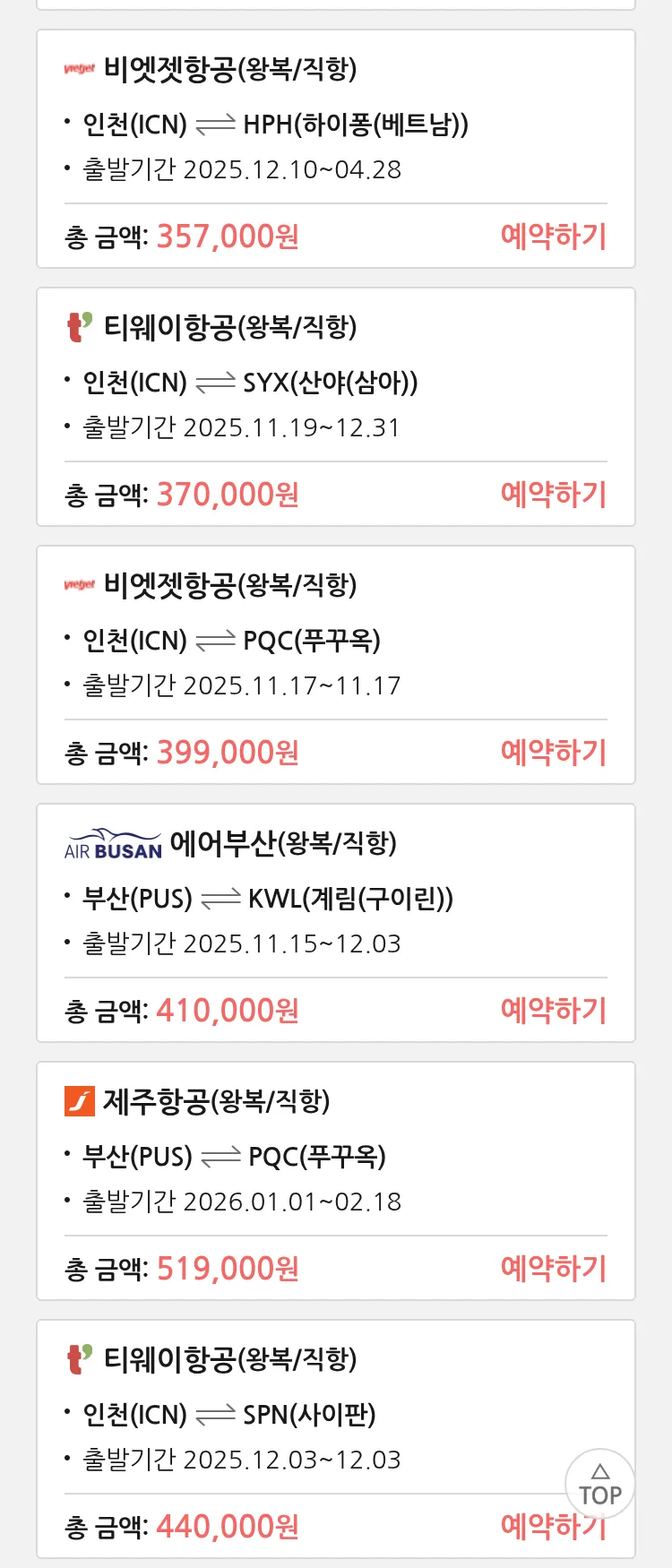Tap 예약하기 for the 357,000원 Haiphong flight
Image resolution: width=672 pixels, height=1568 pixels.
click(x=553, y=237)
